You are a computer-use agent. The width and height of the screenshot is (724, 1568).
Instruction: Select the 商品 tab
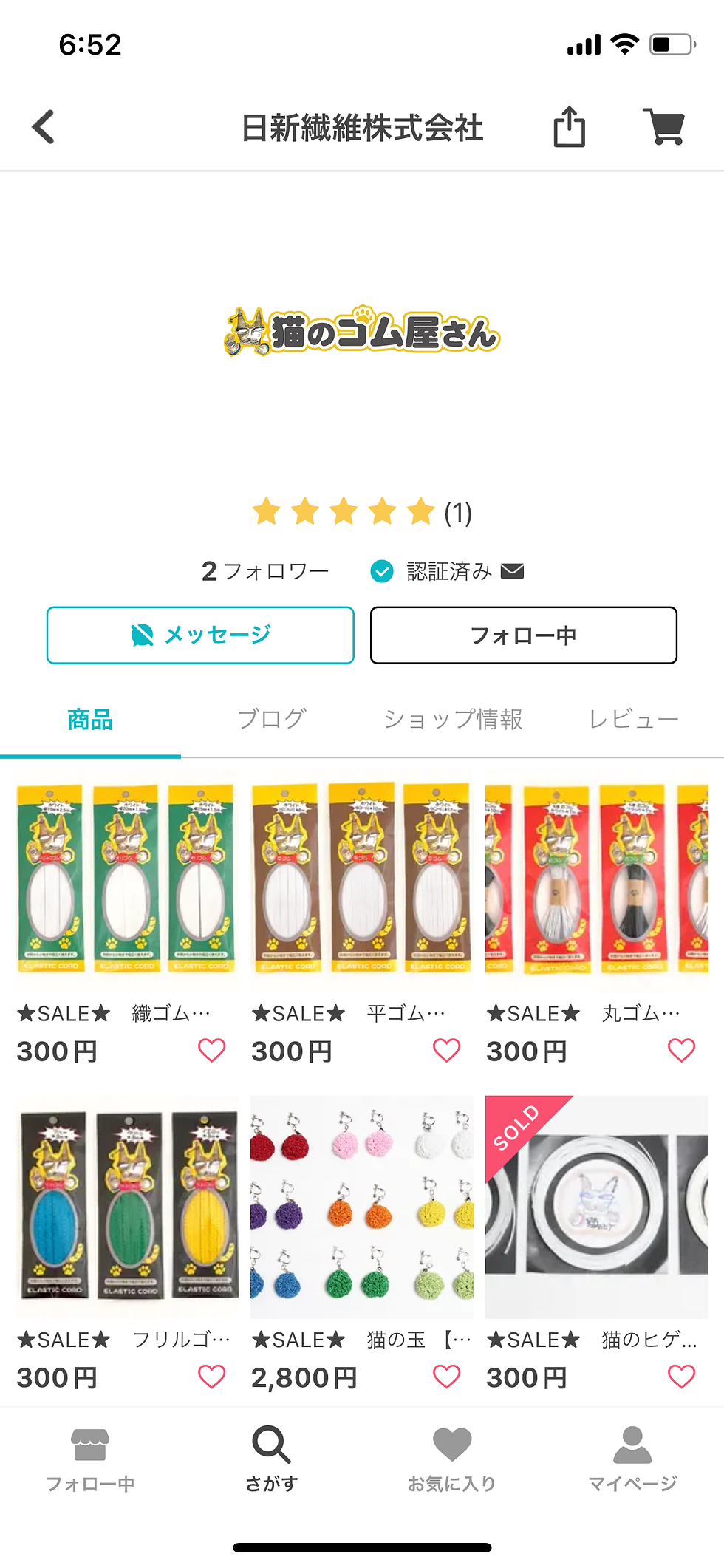(90, 719)
